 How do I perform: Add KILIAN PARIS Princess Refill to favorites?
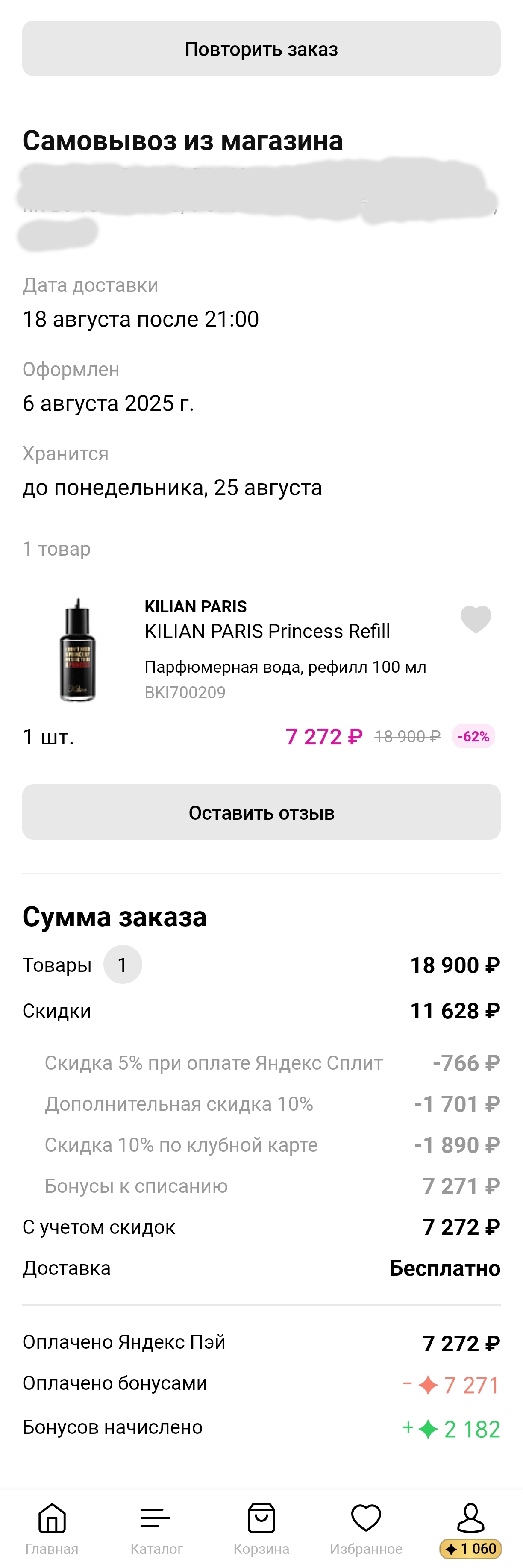point(476,620)
